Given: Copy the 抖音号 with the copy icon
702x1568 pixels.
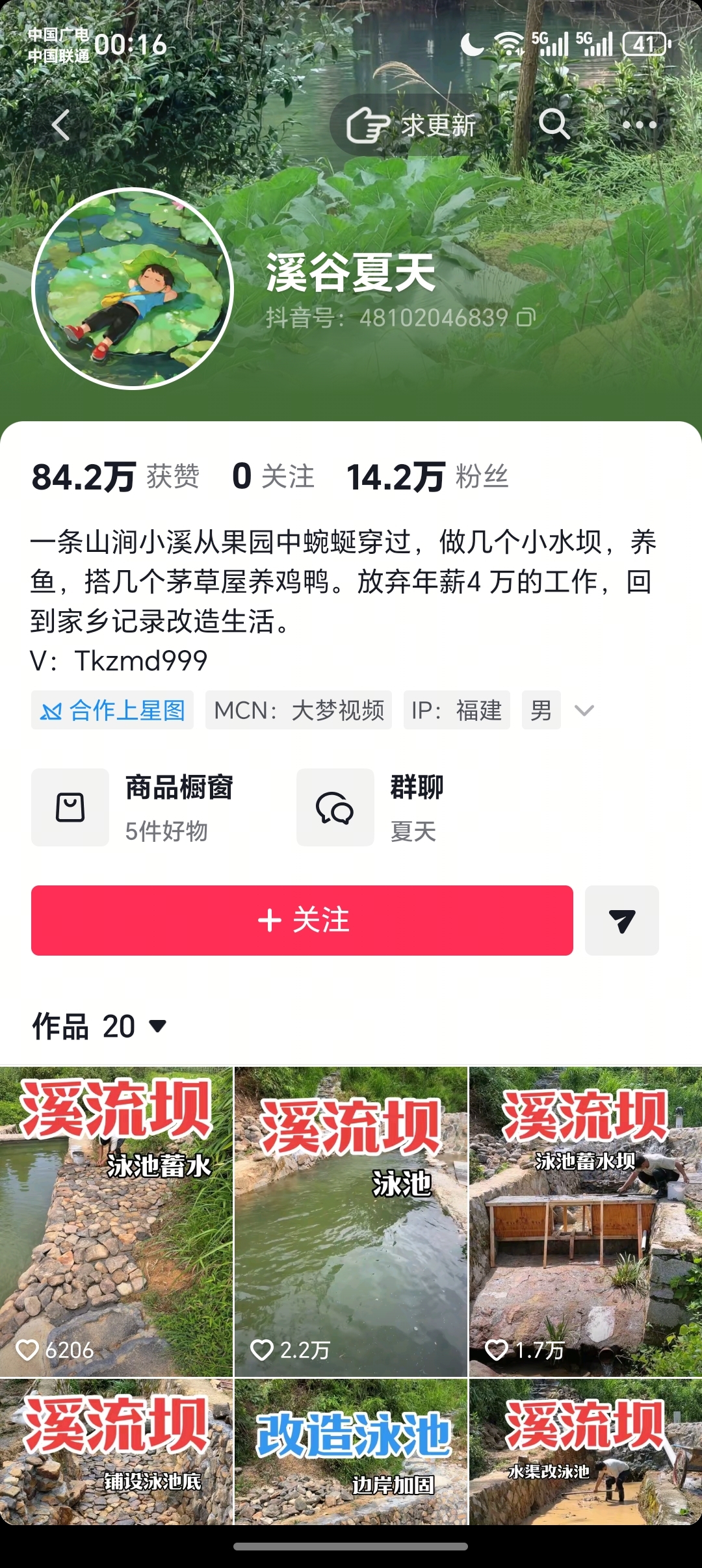Looking at the screenshot, I should tap(526, 317).
